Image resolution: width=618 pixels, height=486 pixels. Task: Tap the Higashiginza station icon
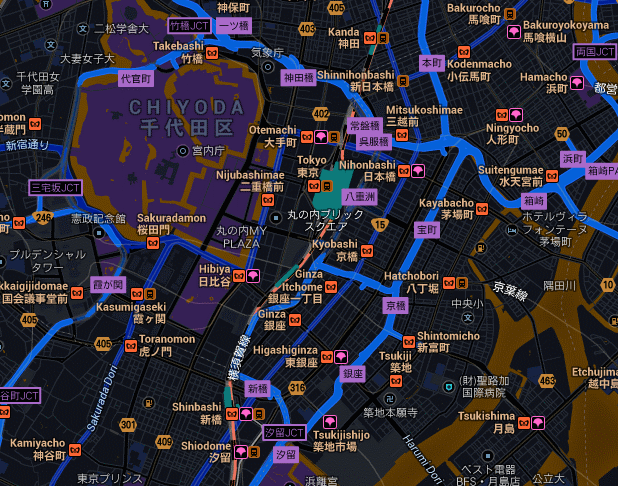click(x=326, y=355)
